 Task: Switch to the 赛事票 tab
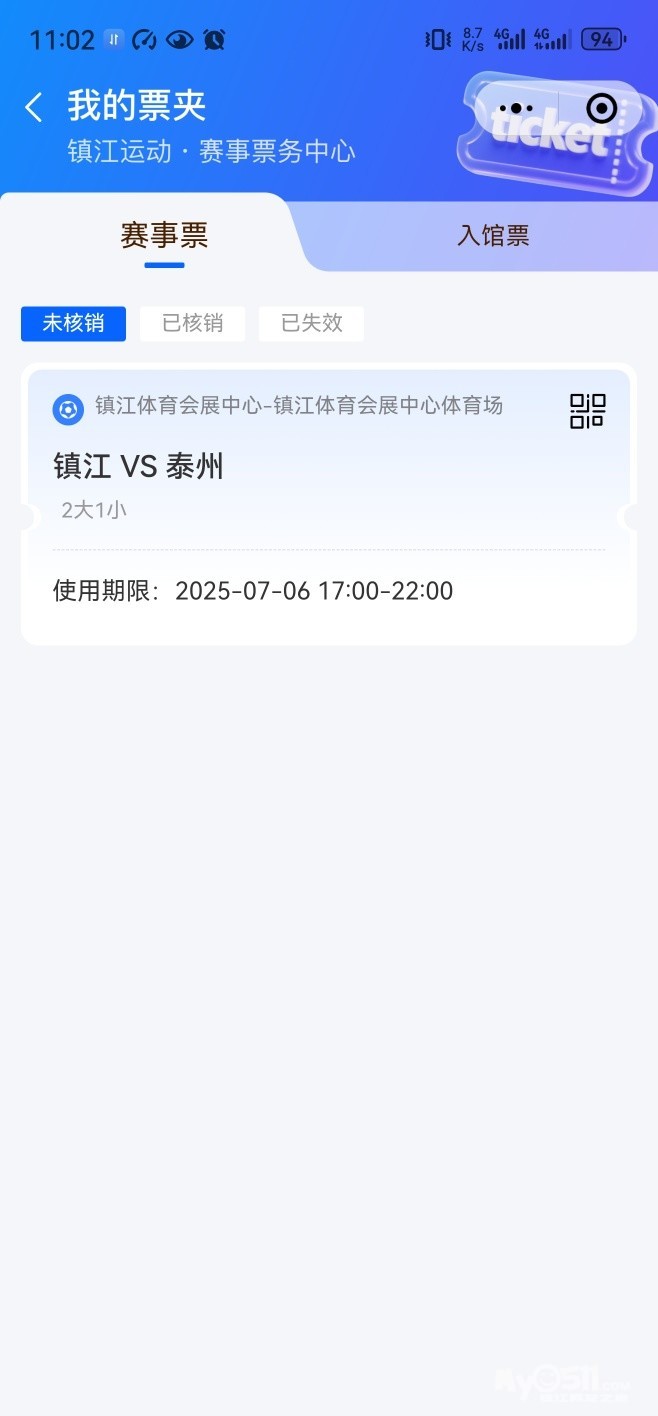pyautogui.click(x=164, y=236)
